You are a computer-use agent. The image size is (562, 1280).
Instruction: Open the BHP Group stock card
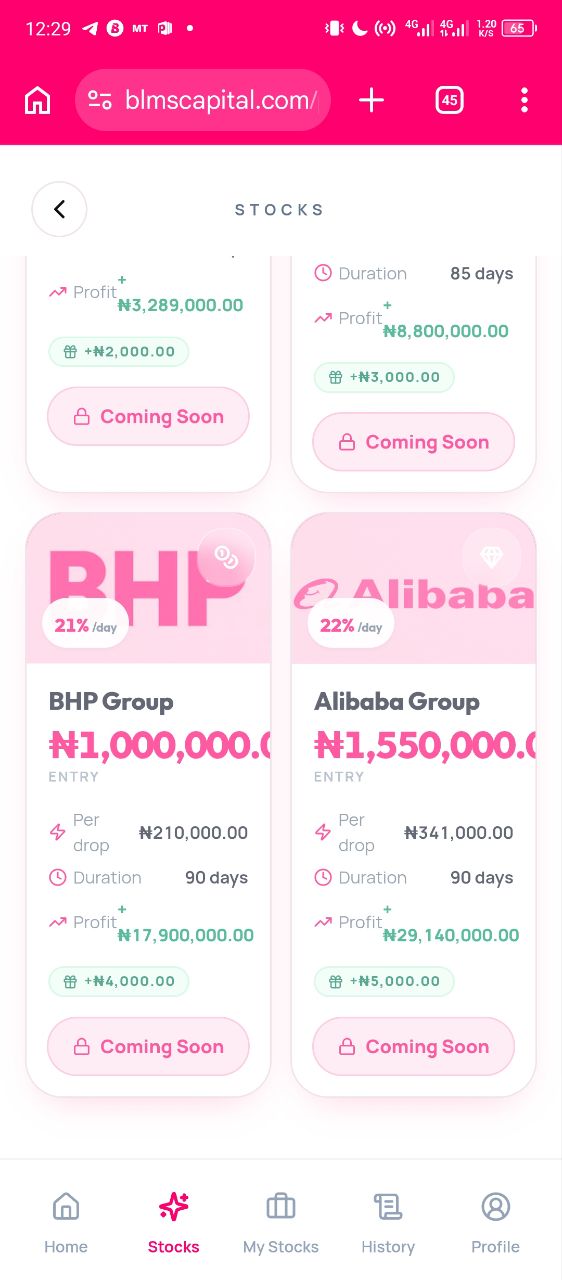point(148,805)
